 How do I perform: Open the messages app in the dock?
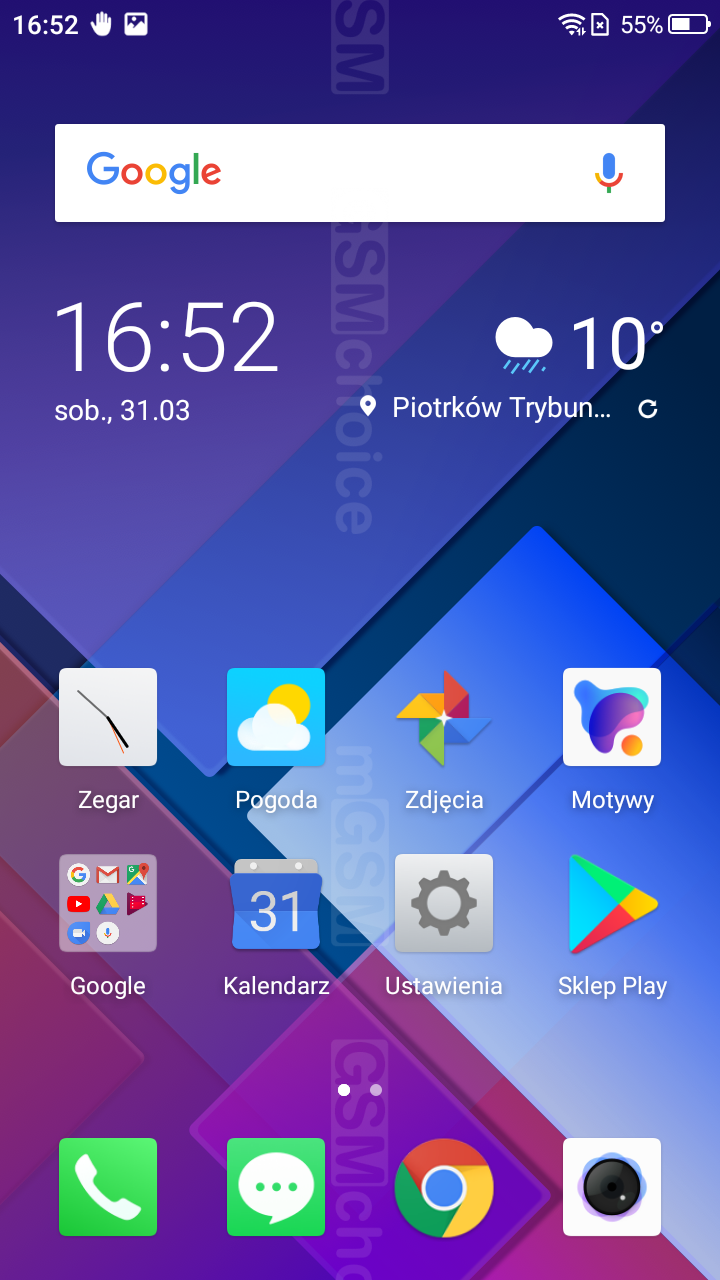tap(276, 1187)
